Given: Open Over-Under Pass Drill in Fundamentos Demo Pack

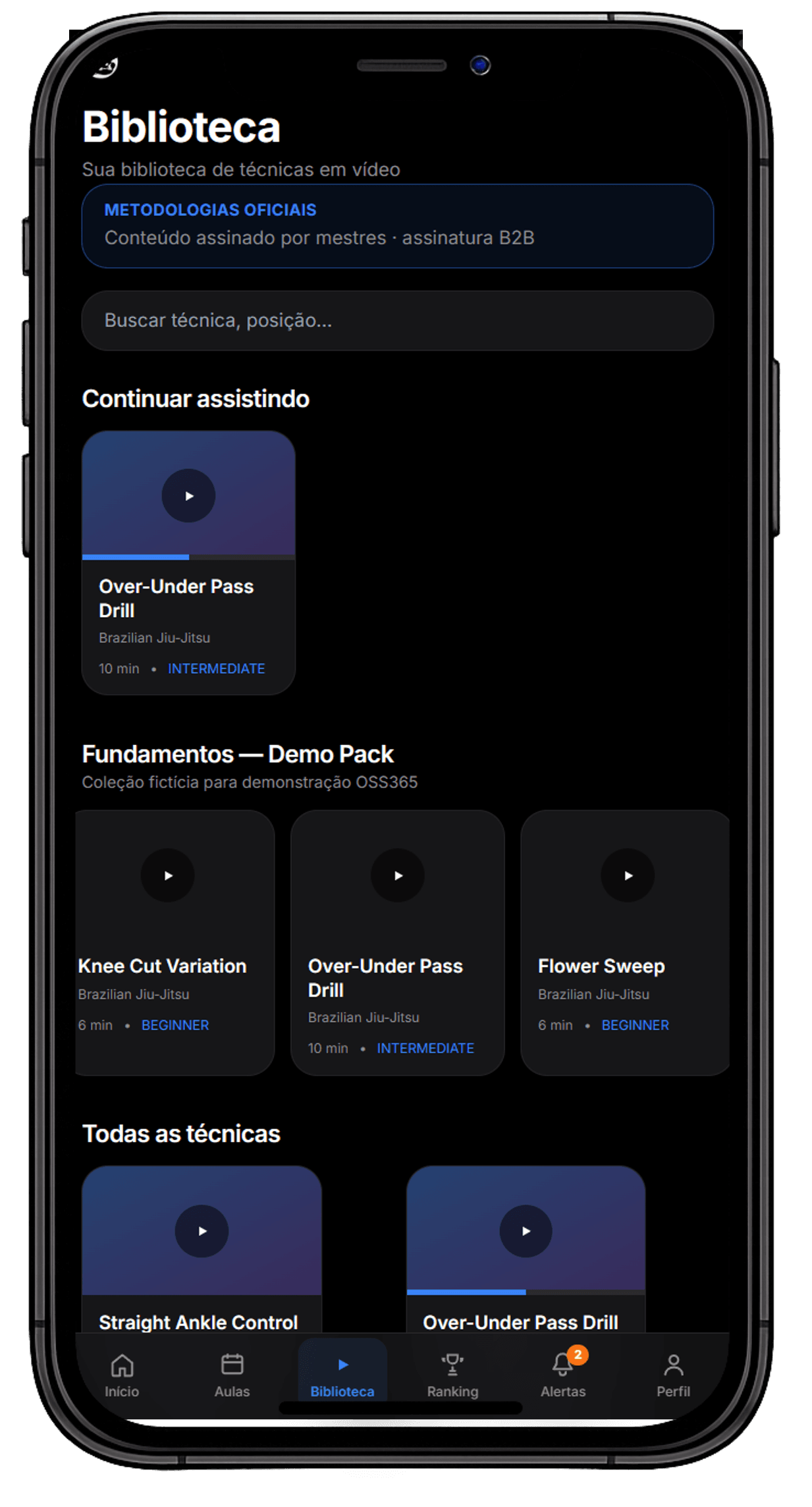Looking at the screenshot, I should 397,943.
